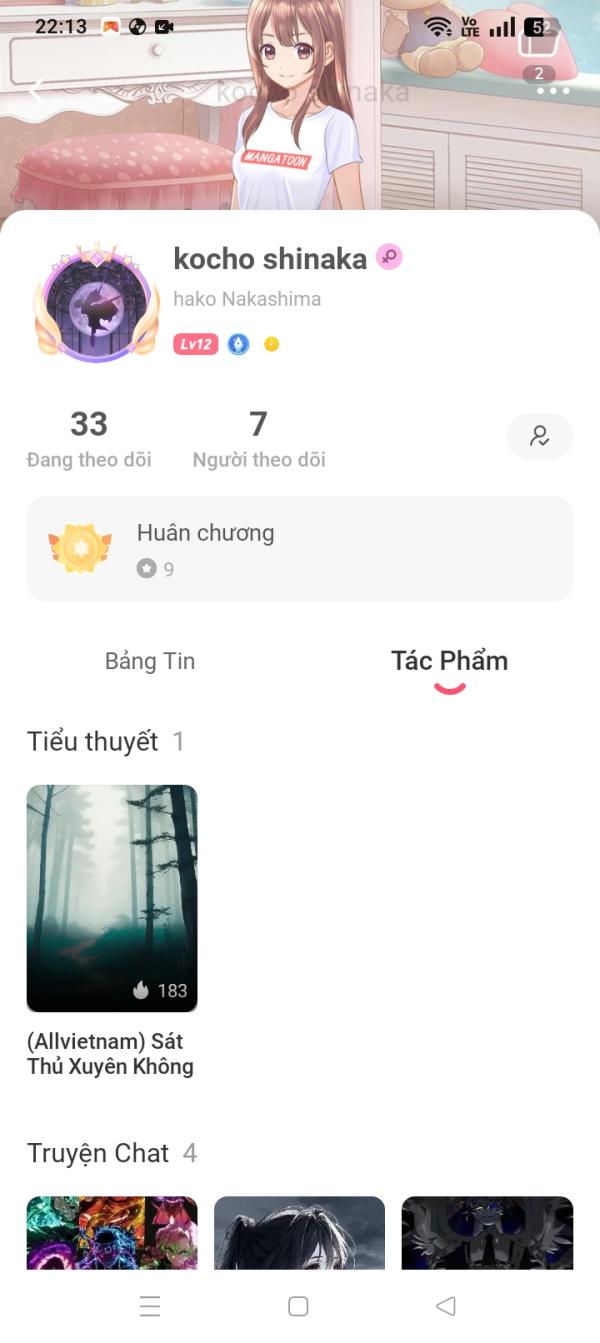Open recent apps from navigation bar
The image size is (600, 1343).
coord(150,1306)
